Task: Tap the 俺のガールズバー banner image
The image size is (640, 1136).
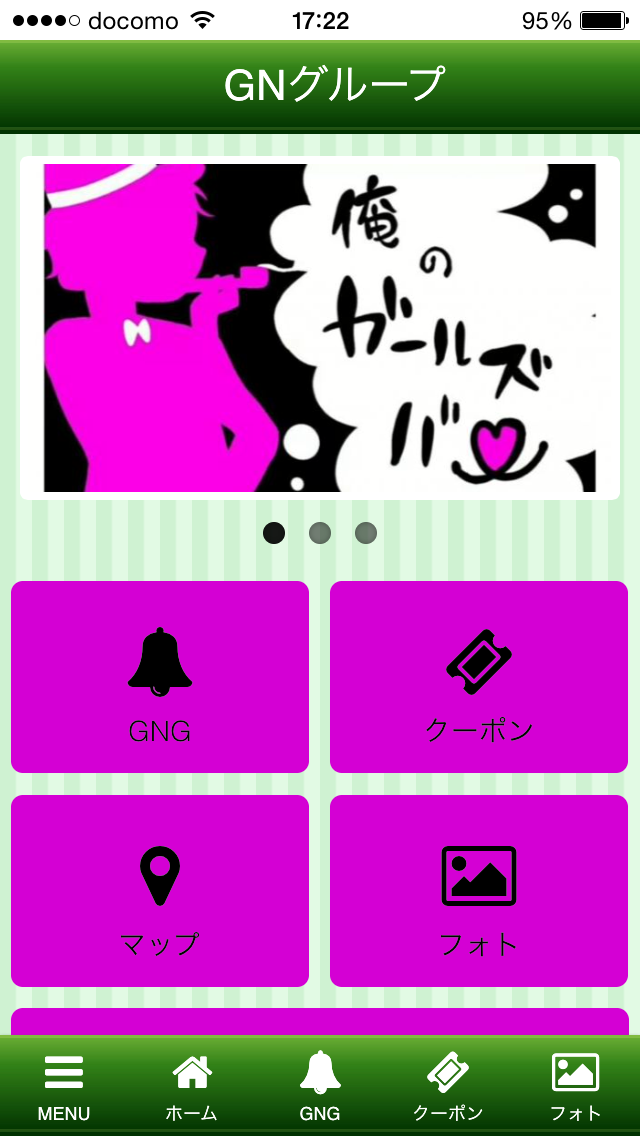Action: 320,328
